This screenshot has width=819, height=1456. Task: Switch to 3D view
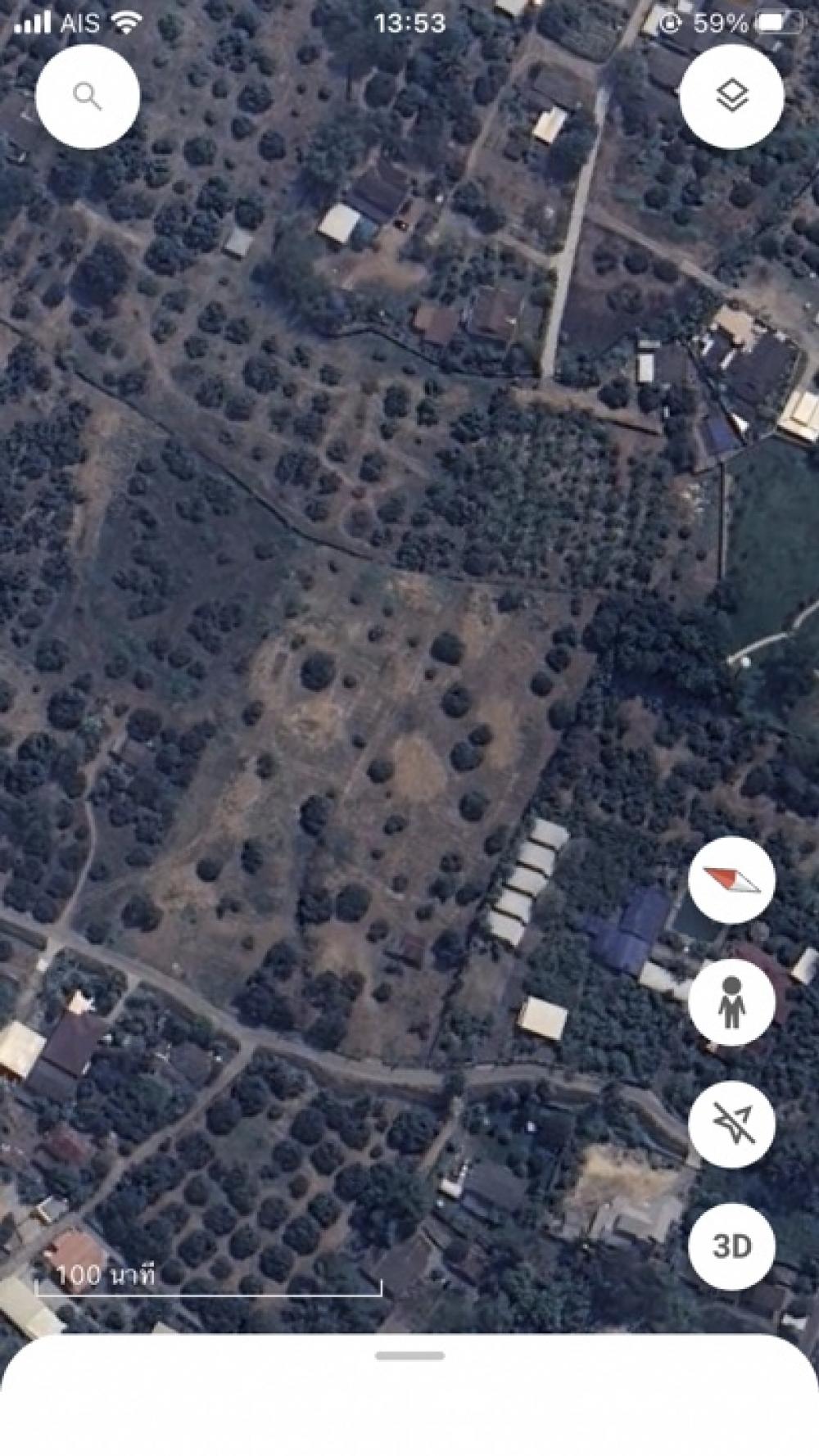(x=731, y=1246)
